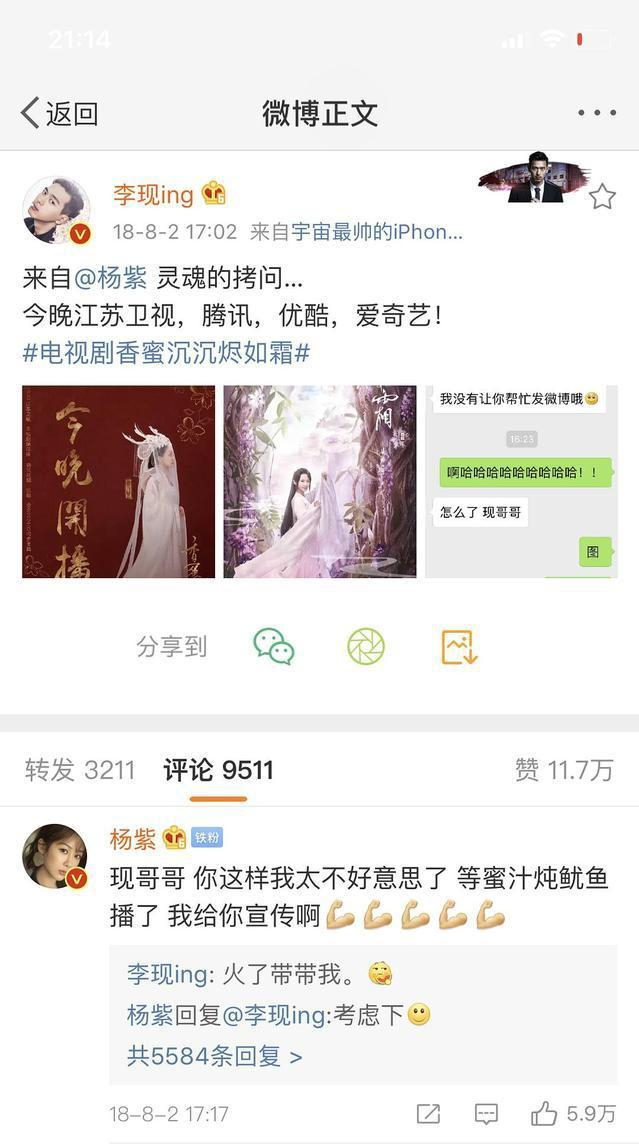View the red 今晚开播 poster image

point(118,481)
